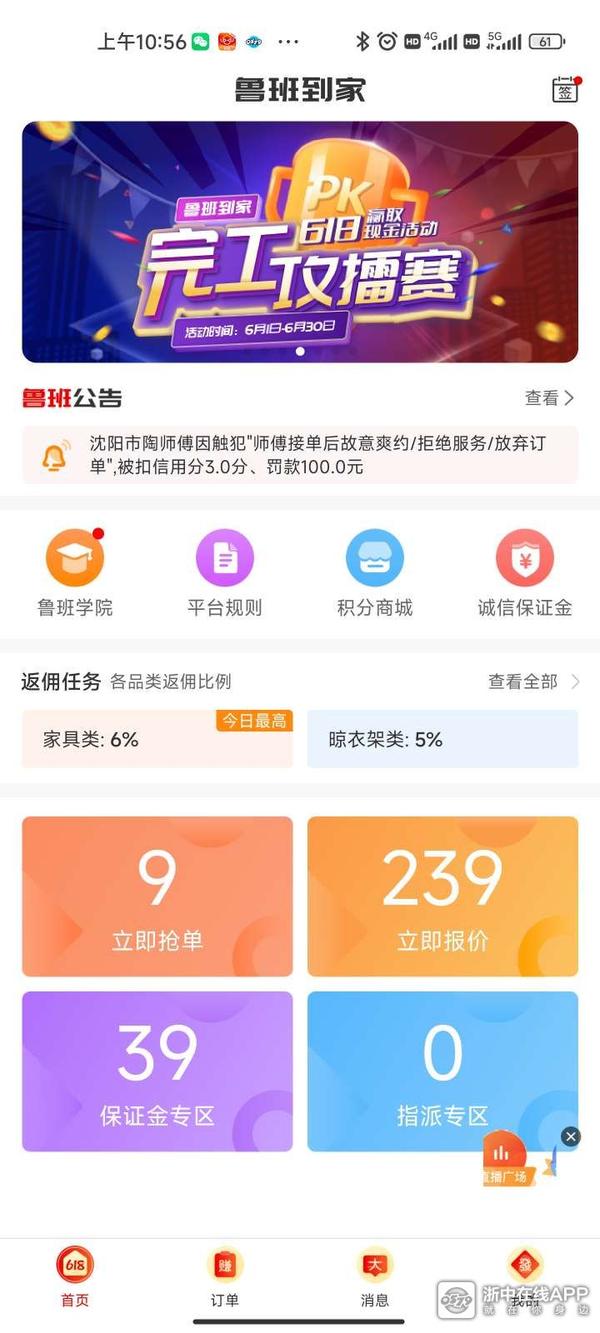This screenshot has width=600, height=1333.
Task: Switch to the 首页 tab
Action: point(75,1277)
